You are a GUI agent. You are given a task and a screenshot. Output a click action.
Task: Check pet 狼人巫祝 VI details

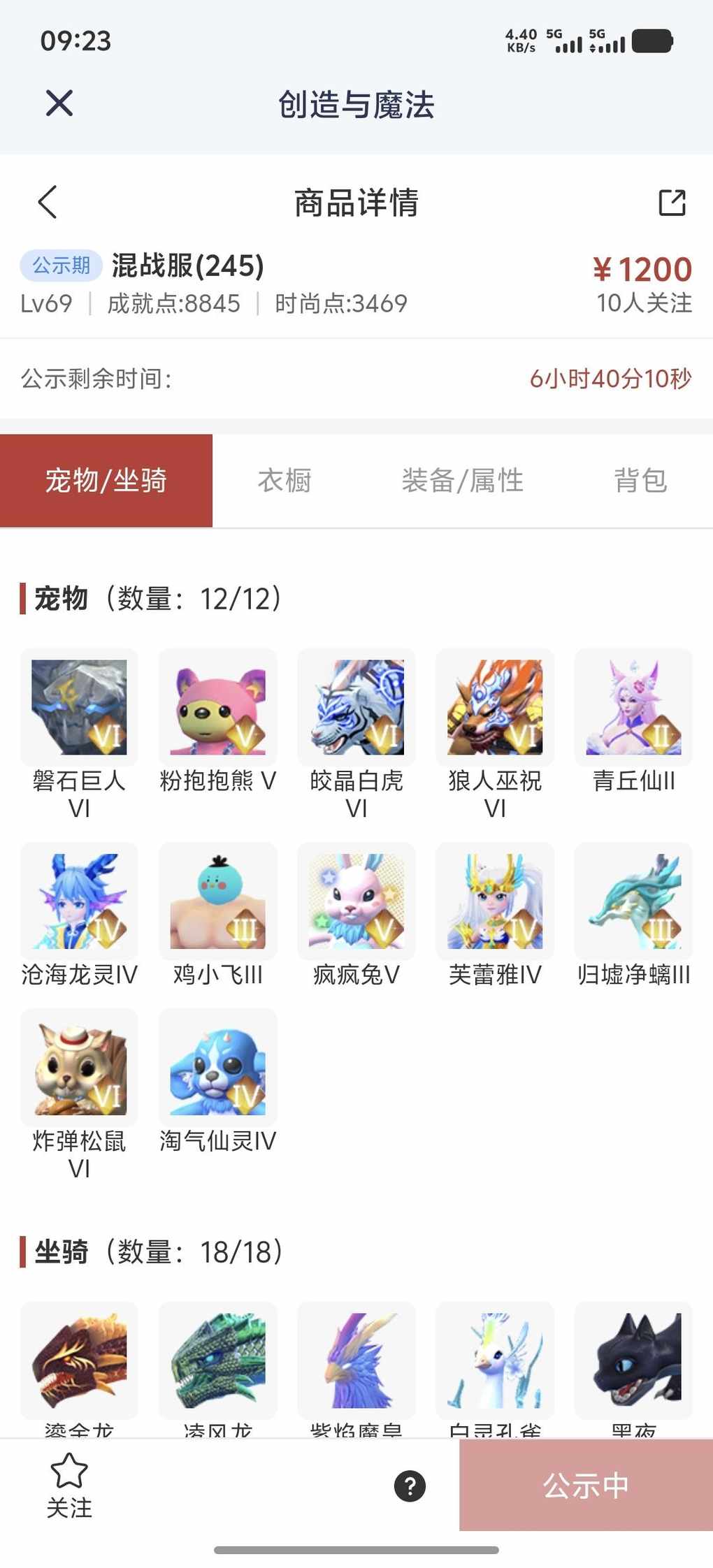495,707
